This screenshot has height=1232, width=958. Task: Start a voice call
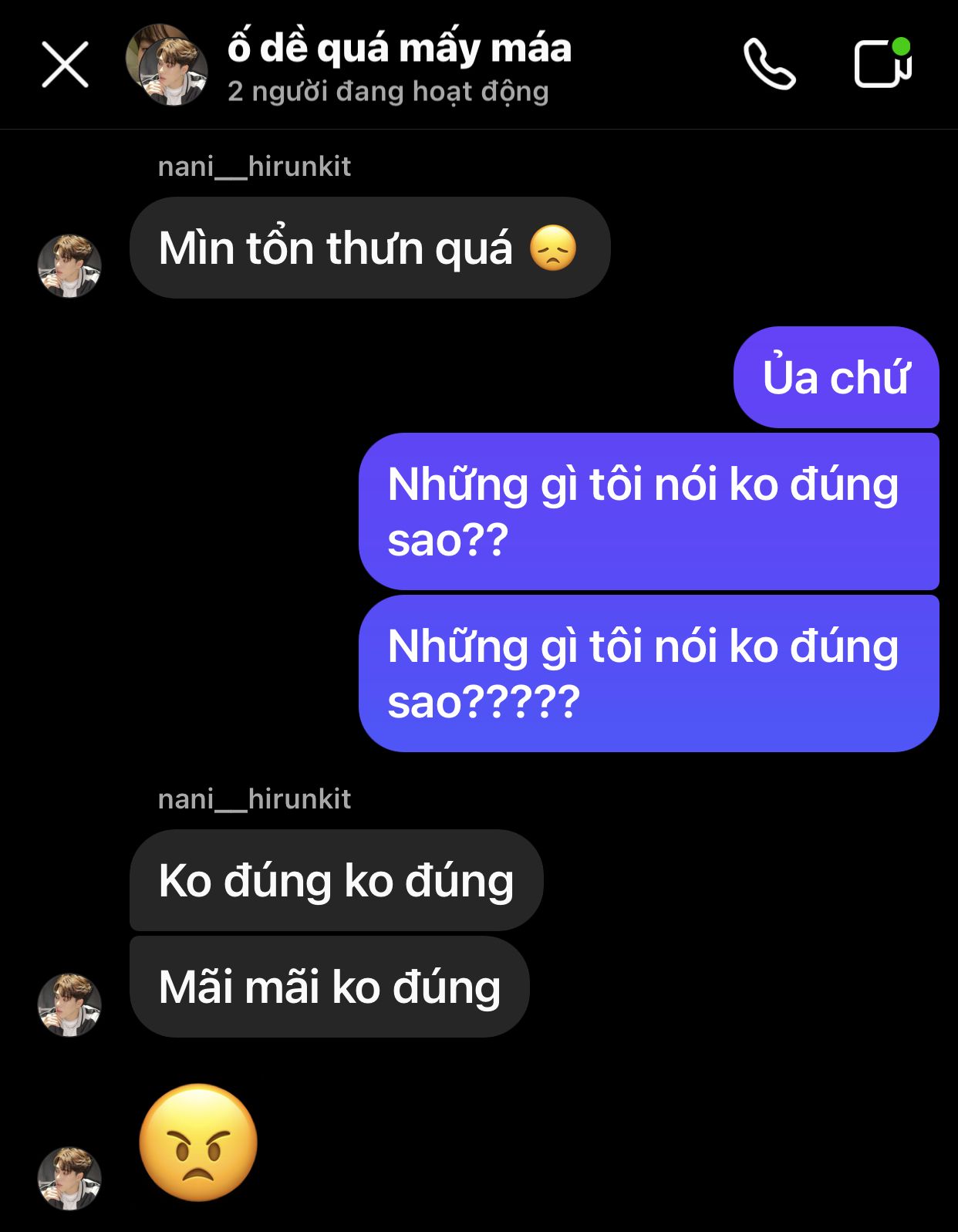coord(769,65)
